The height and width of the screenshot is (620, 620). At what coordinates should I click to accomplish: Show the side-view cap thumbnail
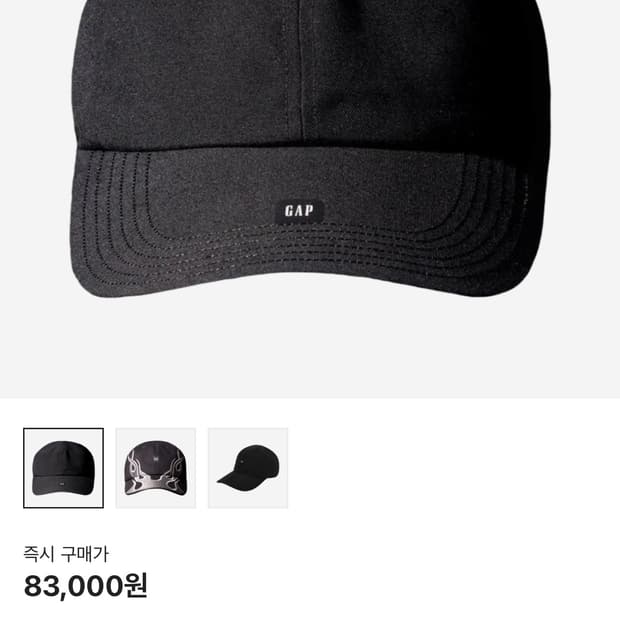247,468
